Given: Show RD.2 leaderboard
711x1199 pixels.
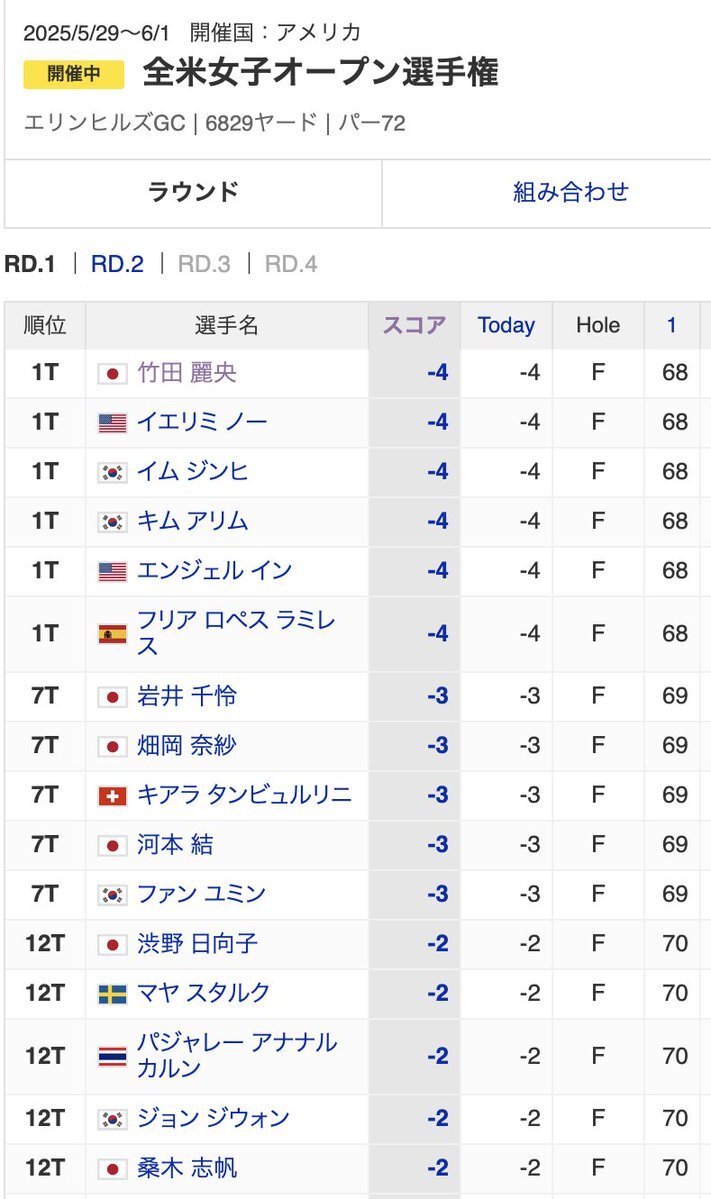Looking at the screenshot, I should pyautogui.click(x=117, y=264).
